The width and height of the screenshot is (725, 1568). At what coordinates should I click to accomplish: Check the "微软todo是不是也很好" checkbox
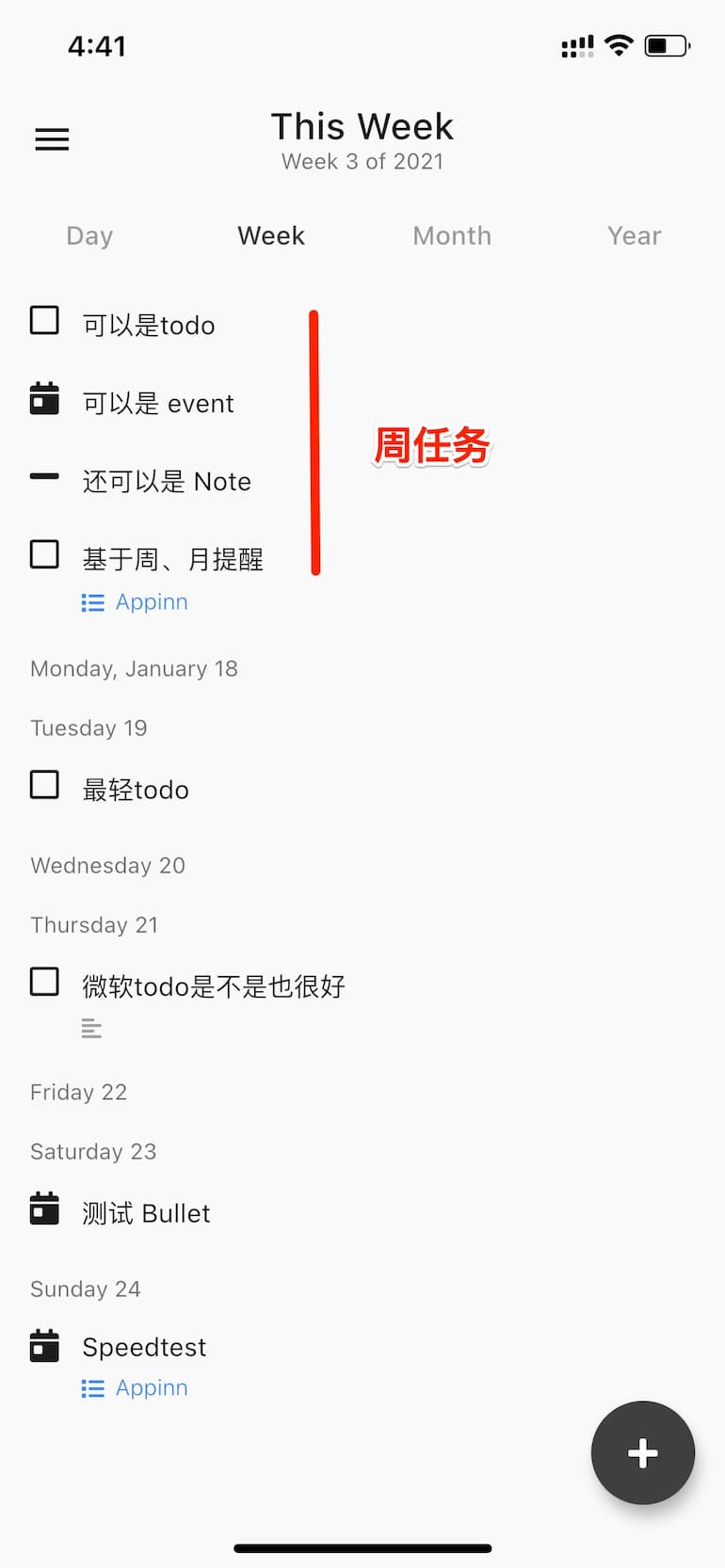(44, 982)
